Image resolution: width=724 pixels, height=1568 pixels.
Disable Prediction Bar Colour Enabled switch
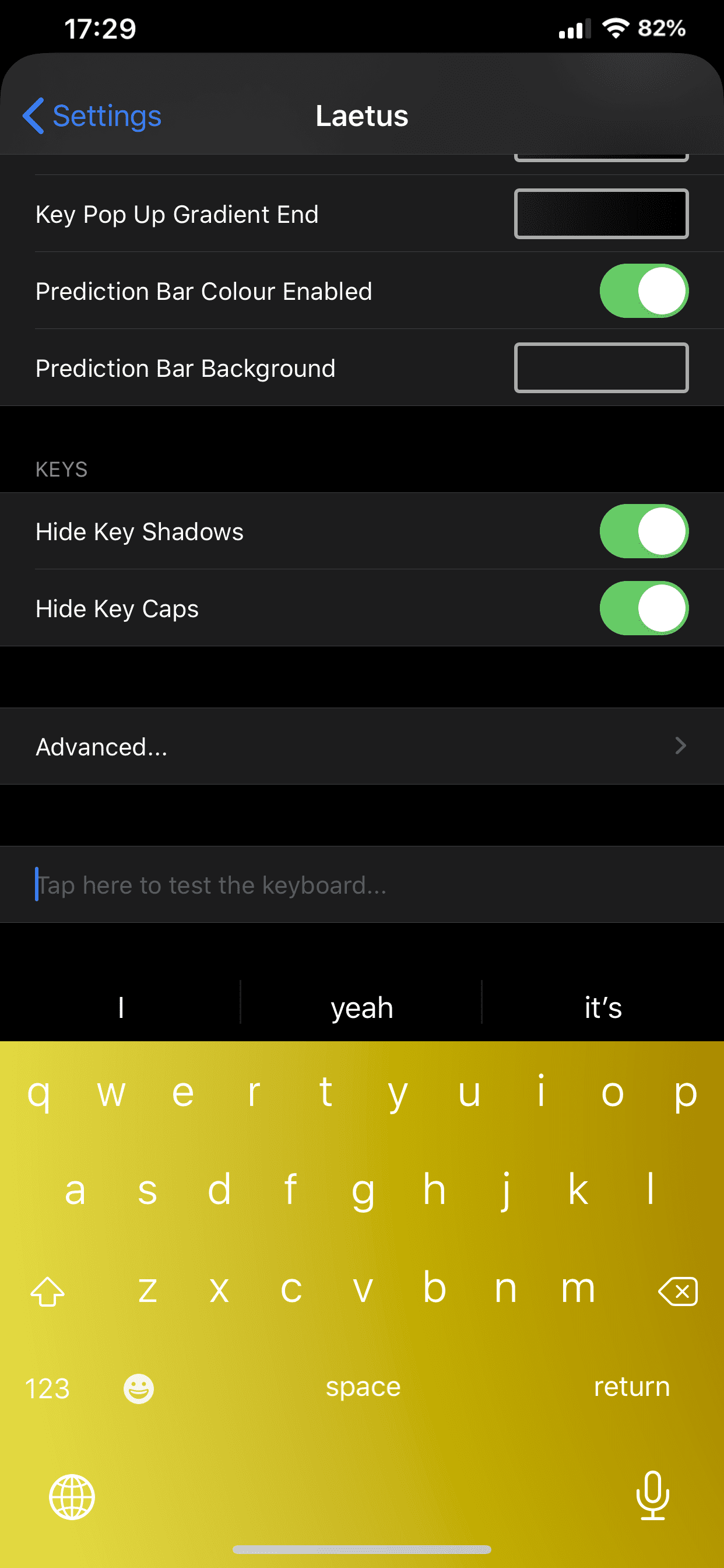click(643, 291)
